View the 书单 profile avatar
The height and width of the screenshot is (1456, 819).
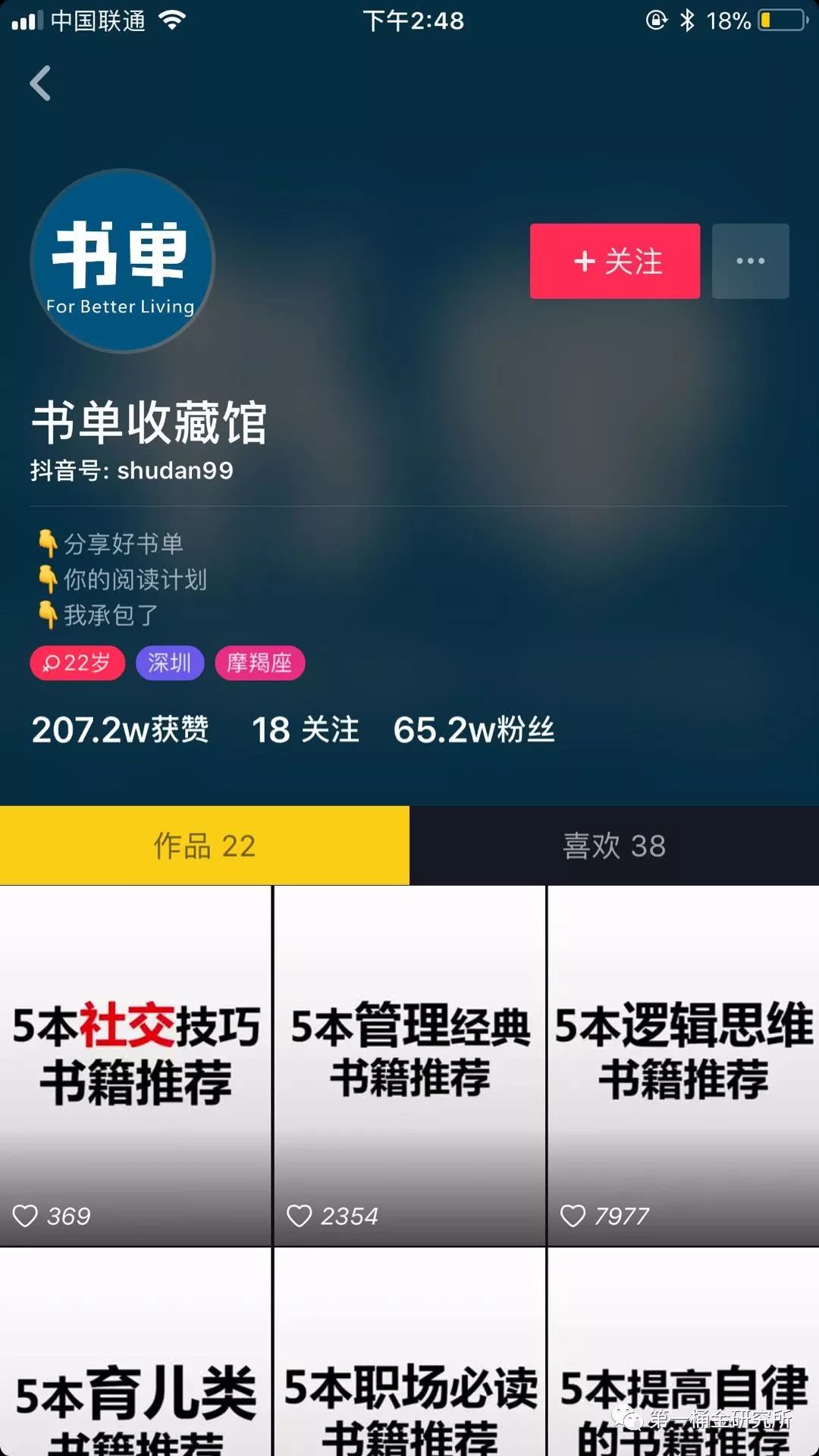click(x=122, y=261)
